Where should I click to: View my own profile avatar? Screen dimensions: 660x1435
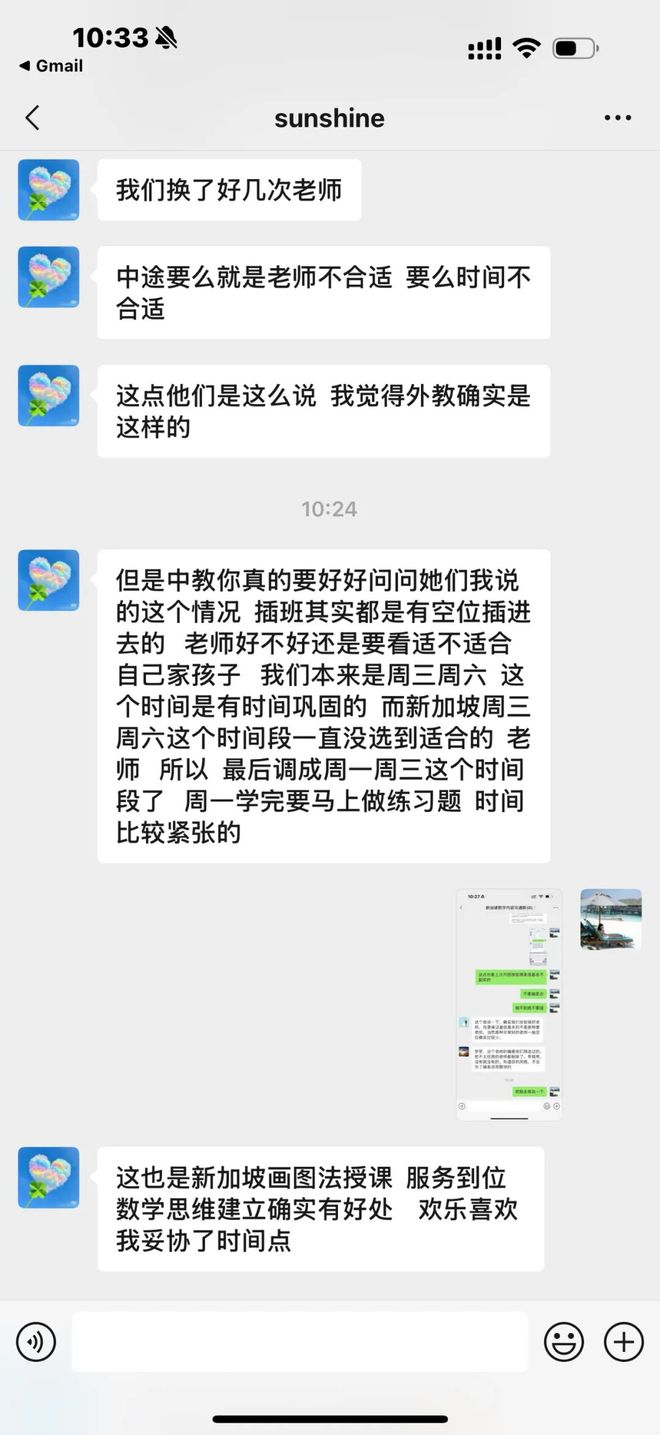[611, 919]
